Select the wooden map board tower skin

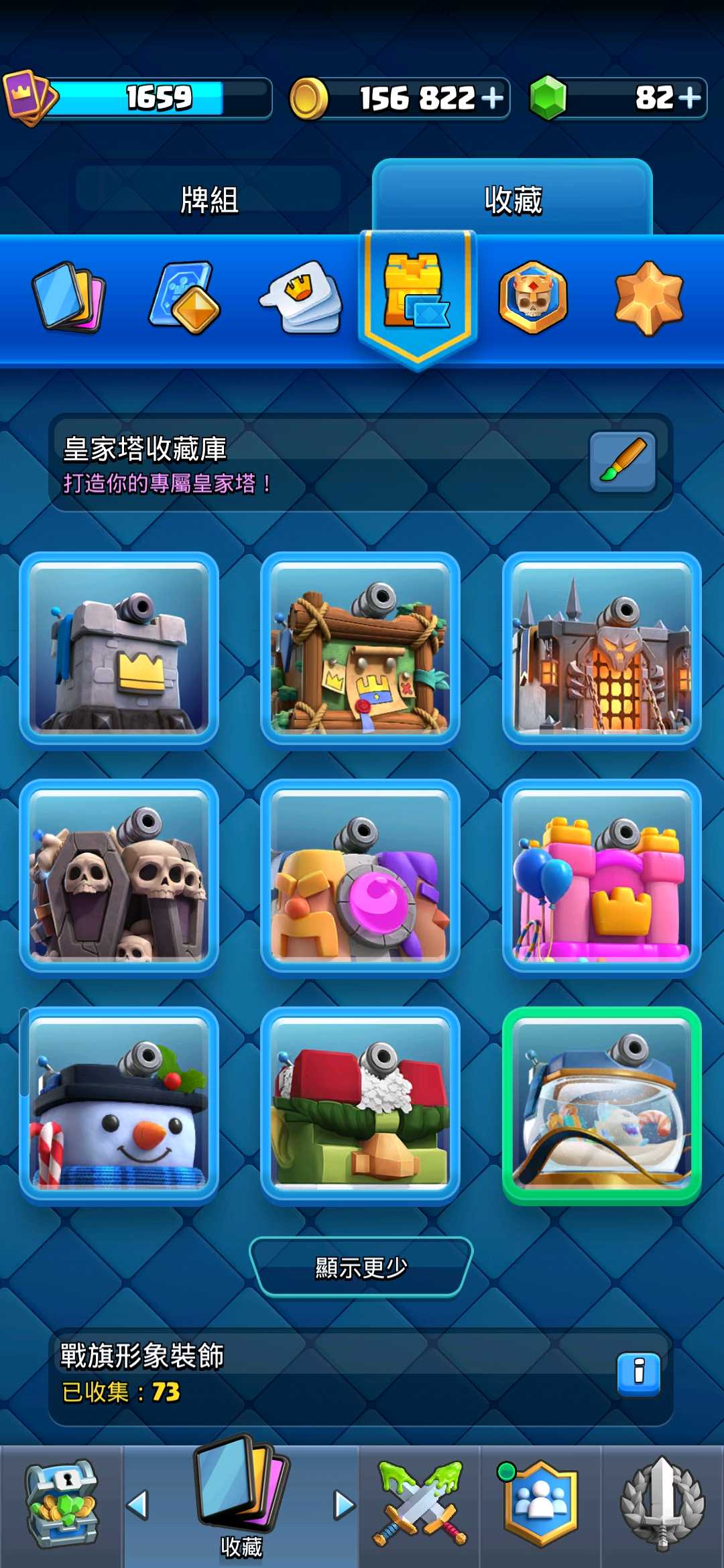tap(361, 649)
